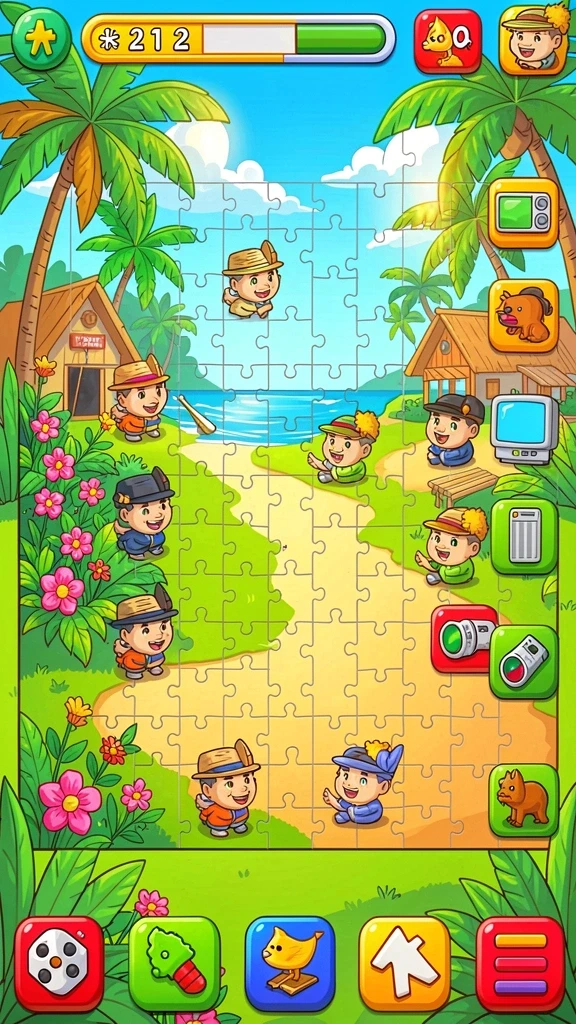Open the red striped menu button
Screen dimensions: 576x1024
point(520,964)
